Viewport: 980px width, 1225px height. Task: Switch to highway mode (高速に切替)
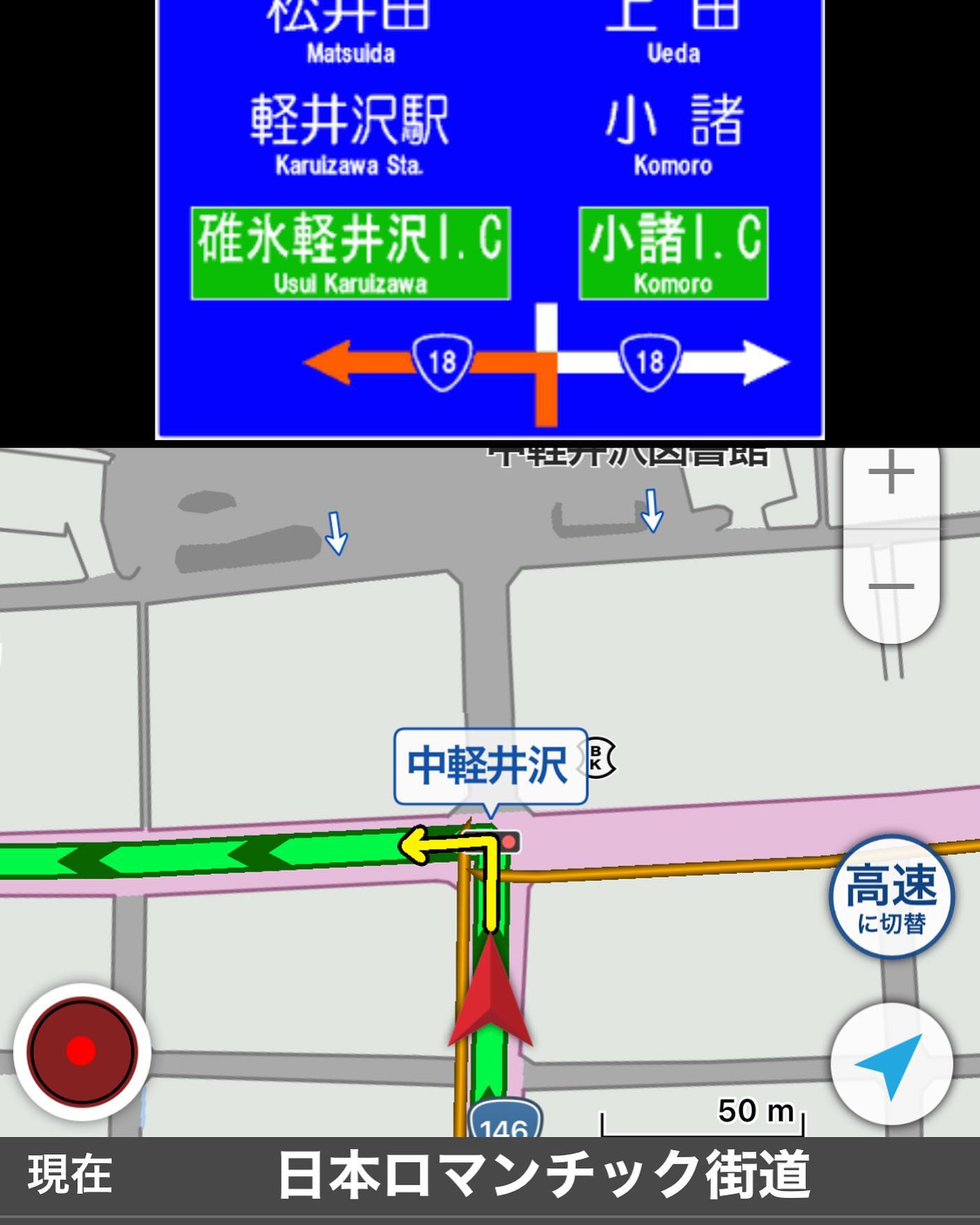pos(891,897)
